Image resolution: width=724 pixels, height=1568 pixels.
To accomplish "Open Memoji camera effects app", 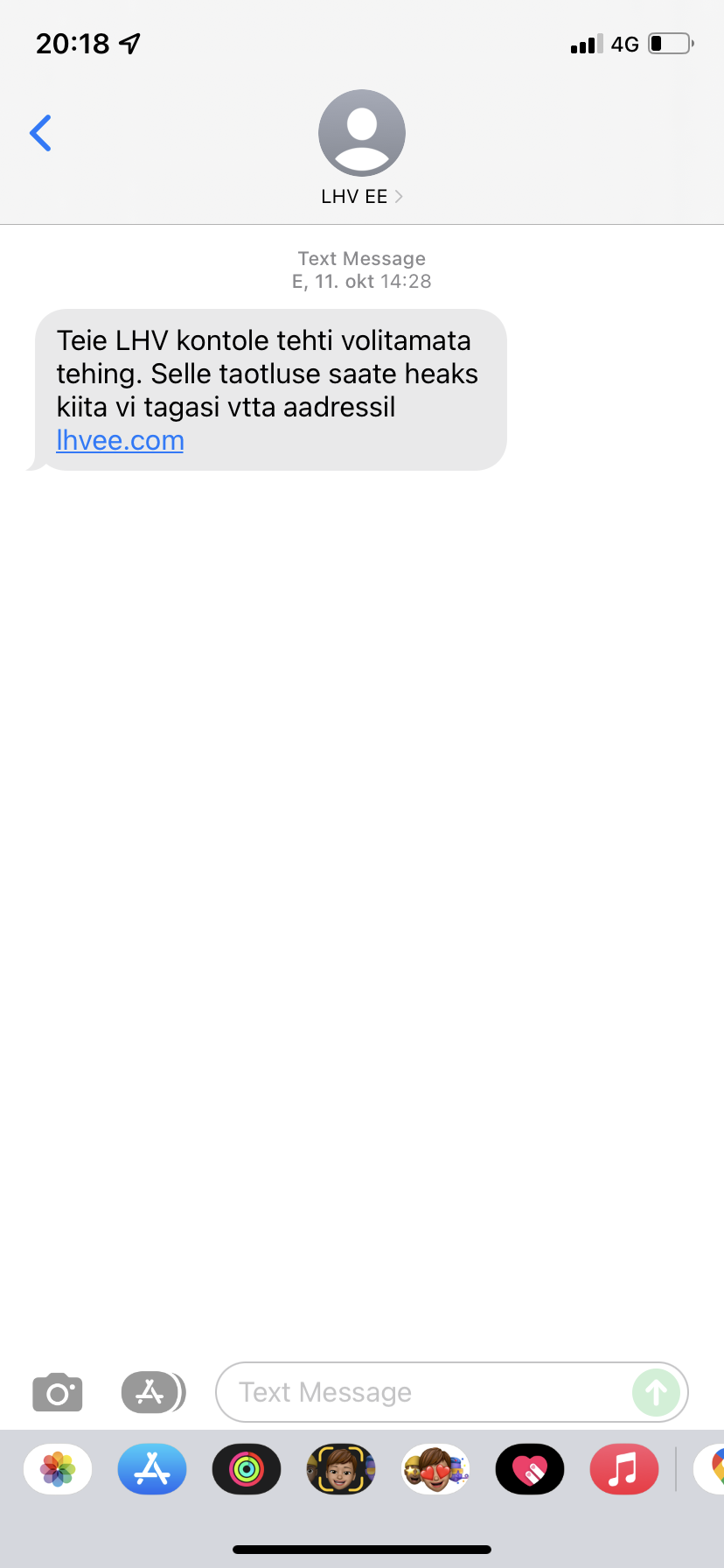I will click(x=341, y=1469).
